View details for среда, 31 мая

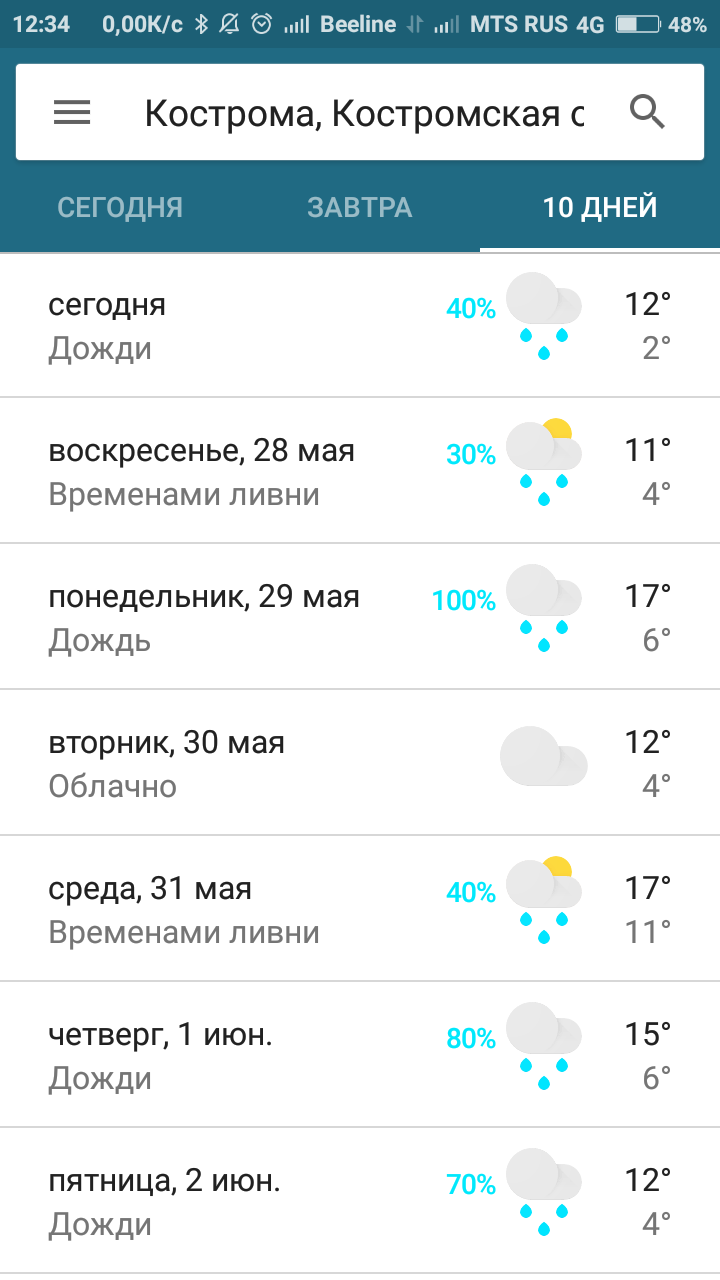click(360, 909)
